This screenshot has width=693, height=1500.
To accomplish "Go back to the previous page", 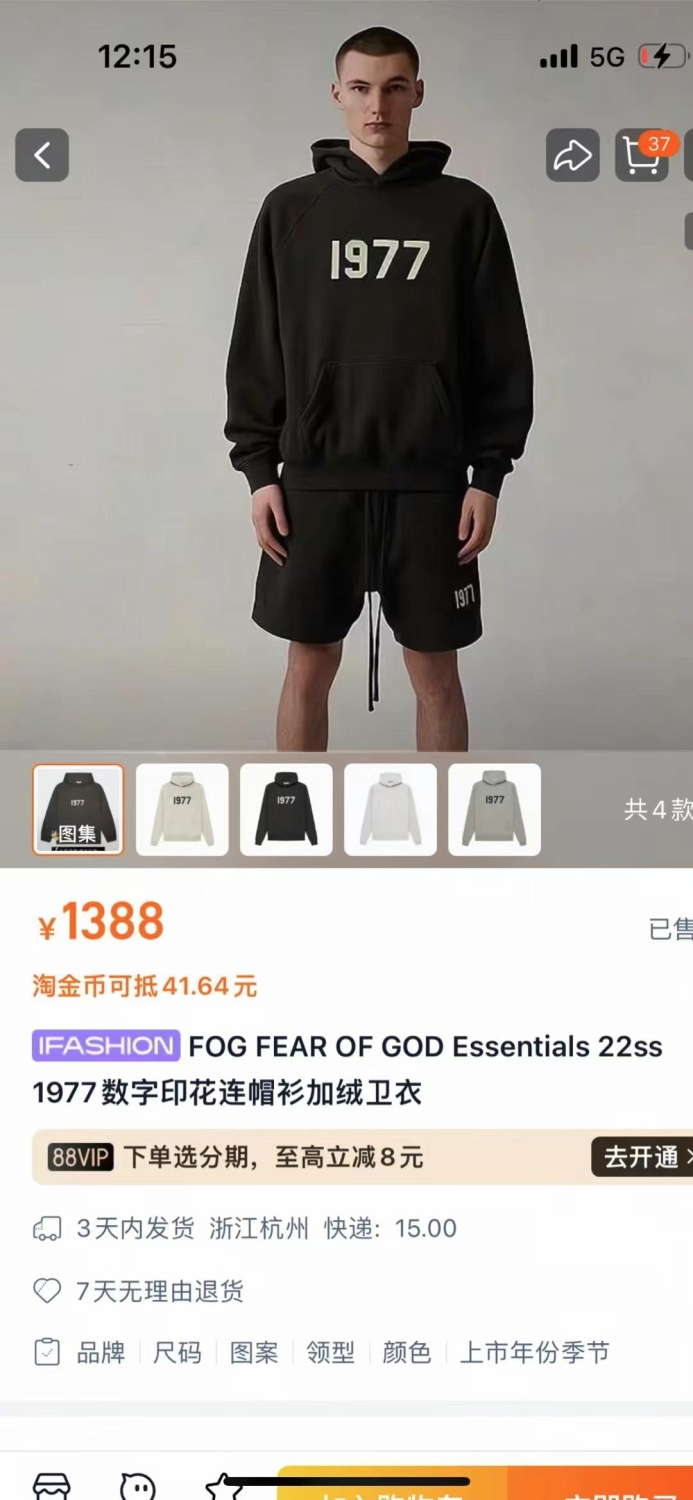I will pyautogui.click(x=42, y=155).
